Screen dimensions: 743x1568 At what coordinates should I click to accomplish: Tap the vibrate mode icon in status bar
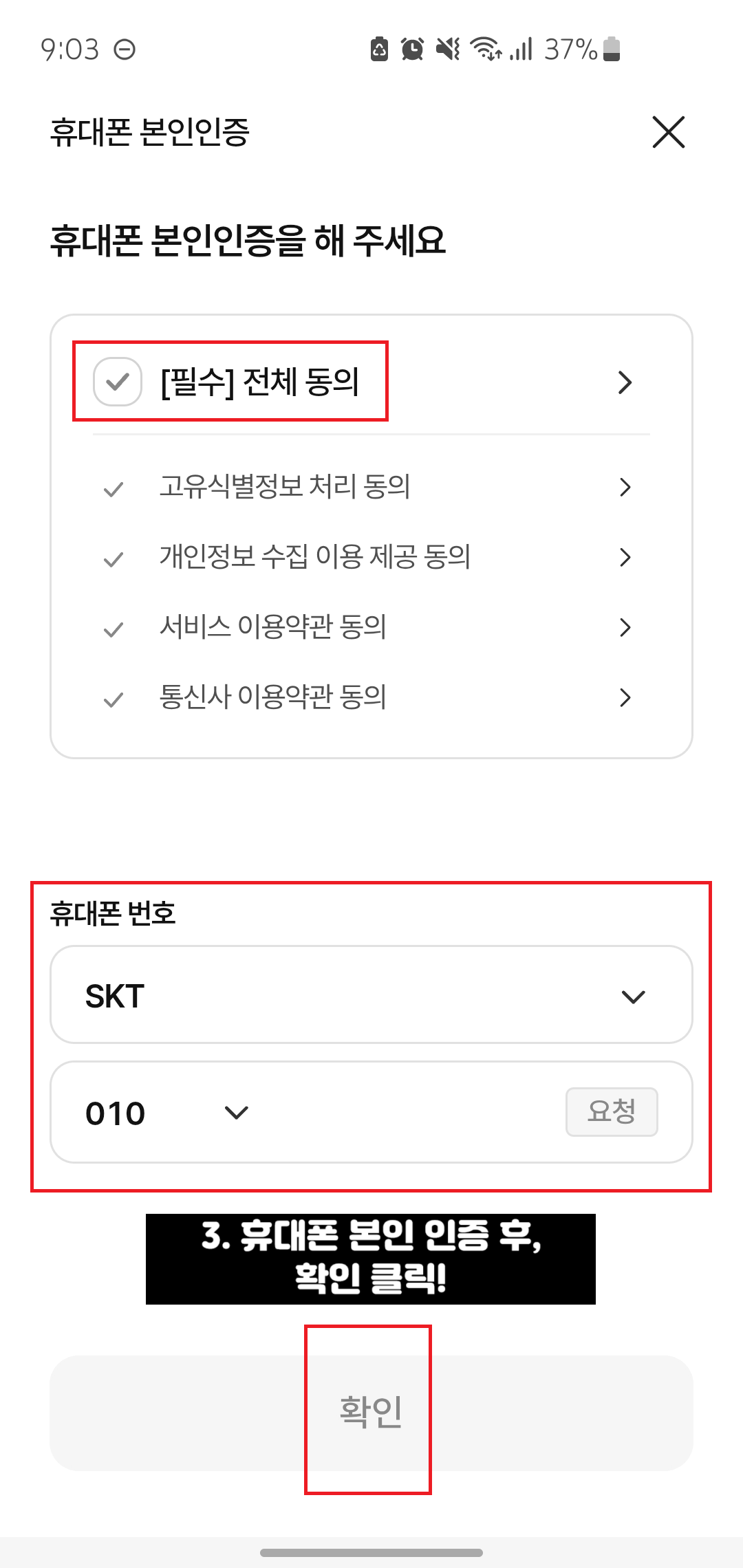coord(447,48)
